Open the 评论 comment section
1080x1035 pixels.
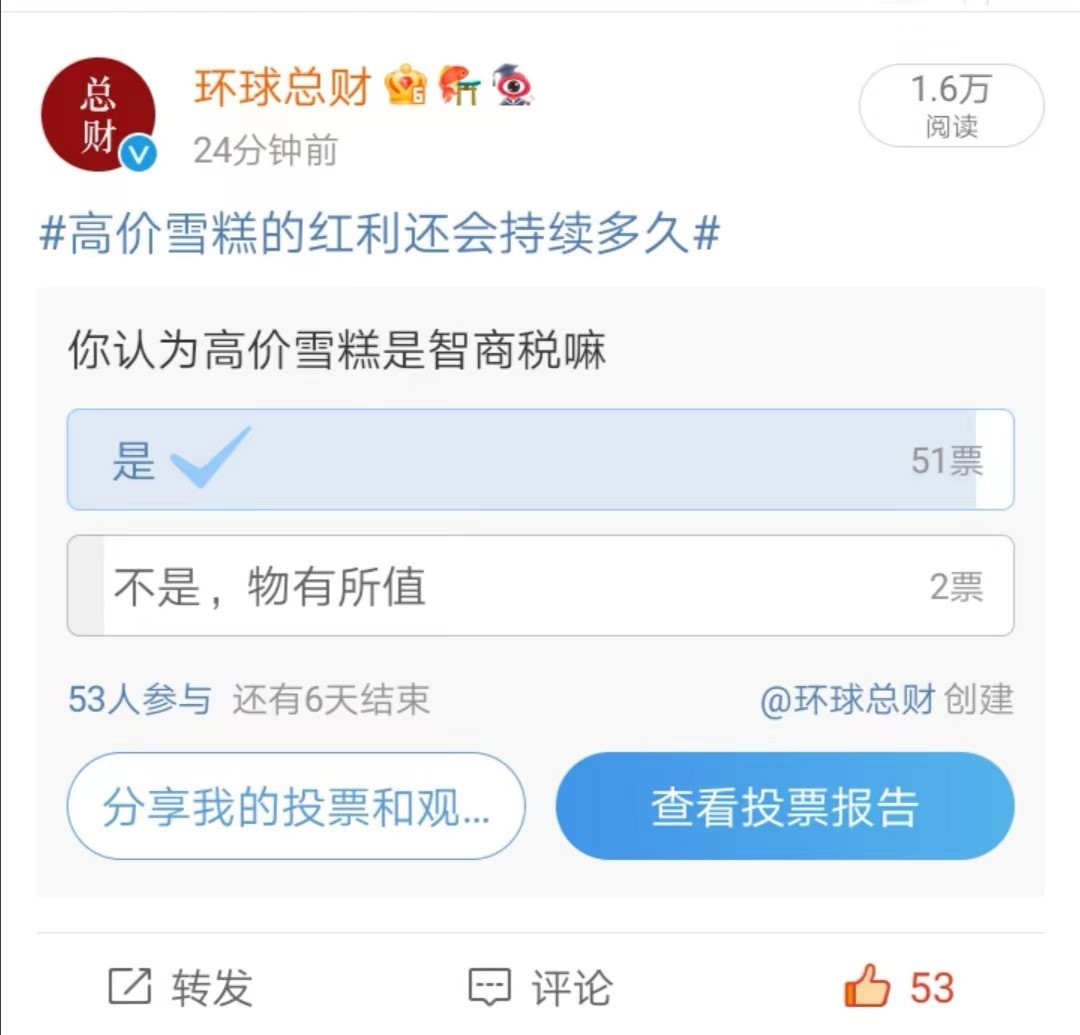click(541, 987)
